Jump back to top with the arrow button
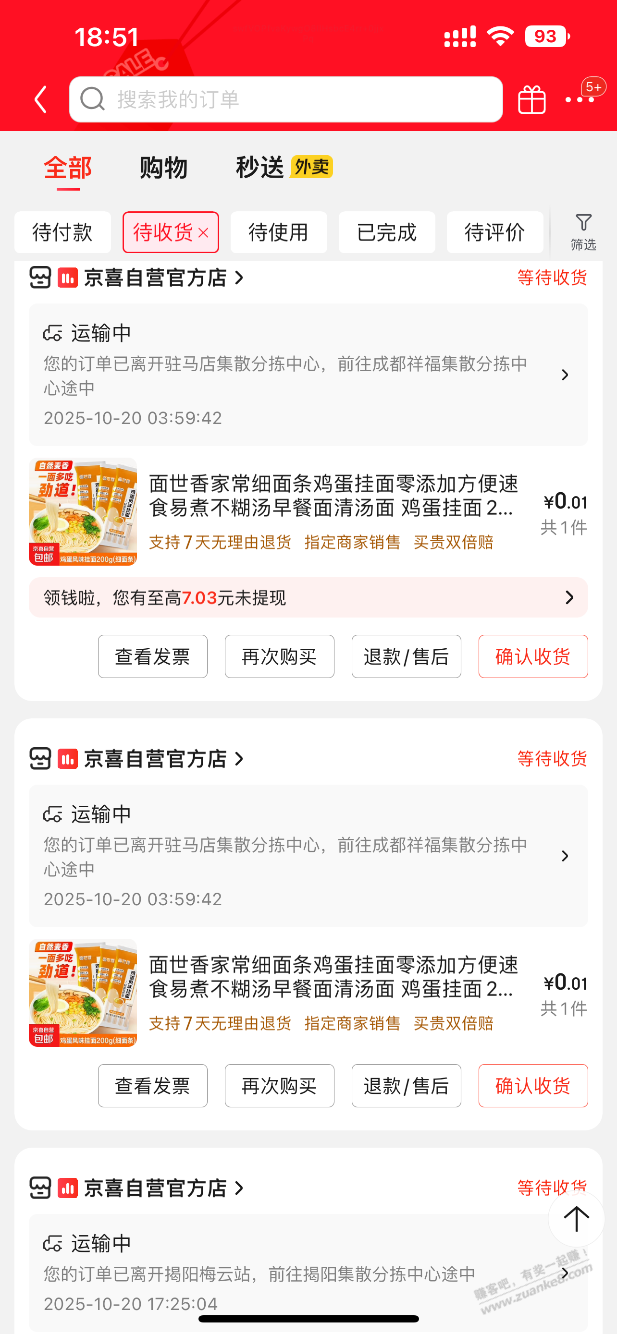Screen dimensions: 617x1334 click(x=576, y=1218)
